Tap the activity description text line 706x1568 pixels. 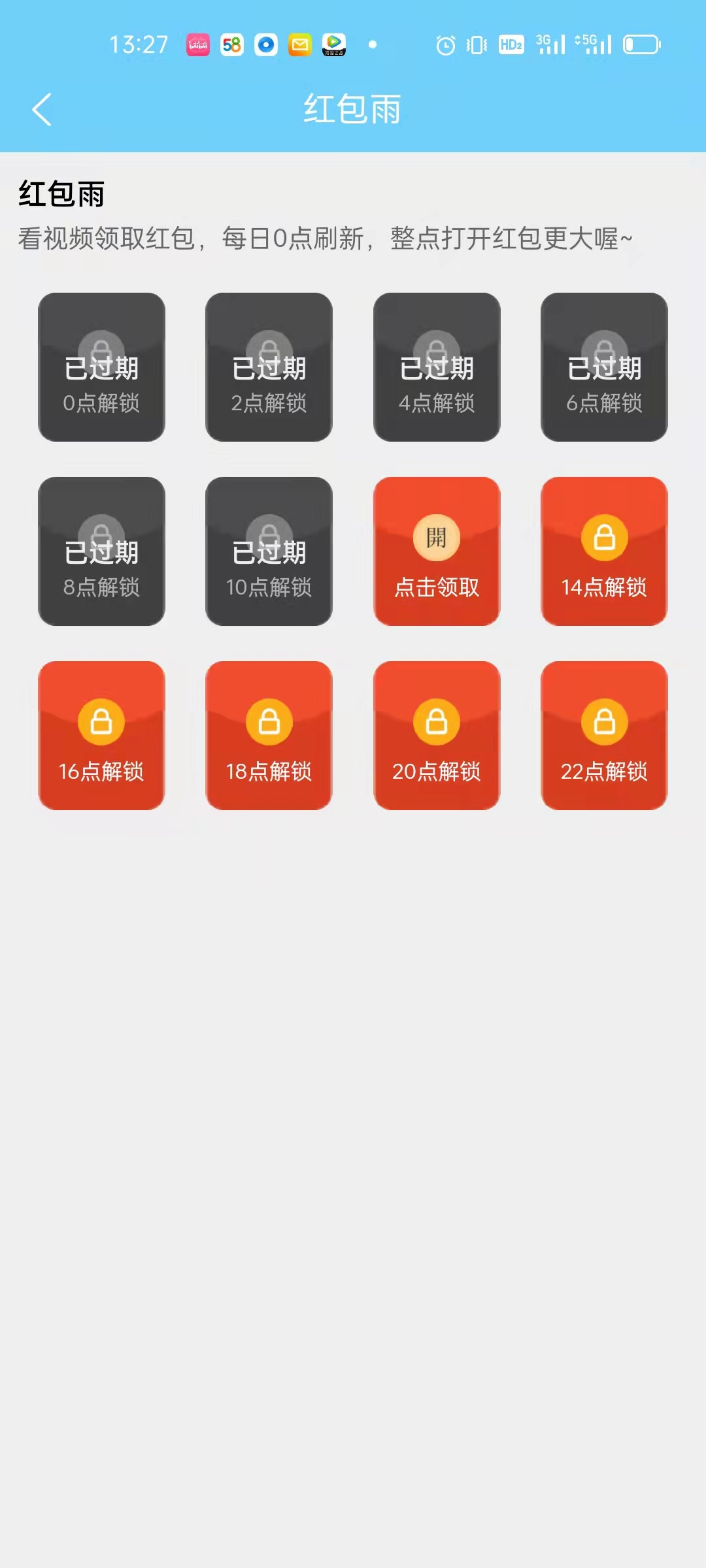point(326,238)
